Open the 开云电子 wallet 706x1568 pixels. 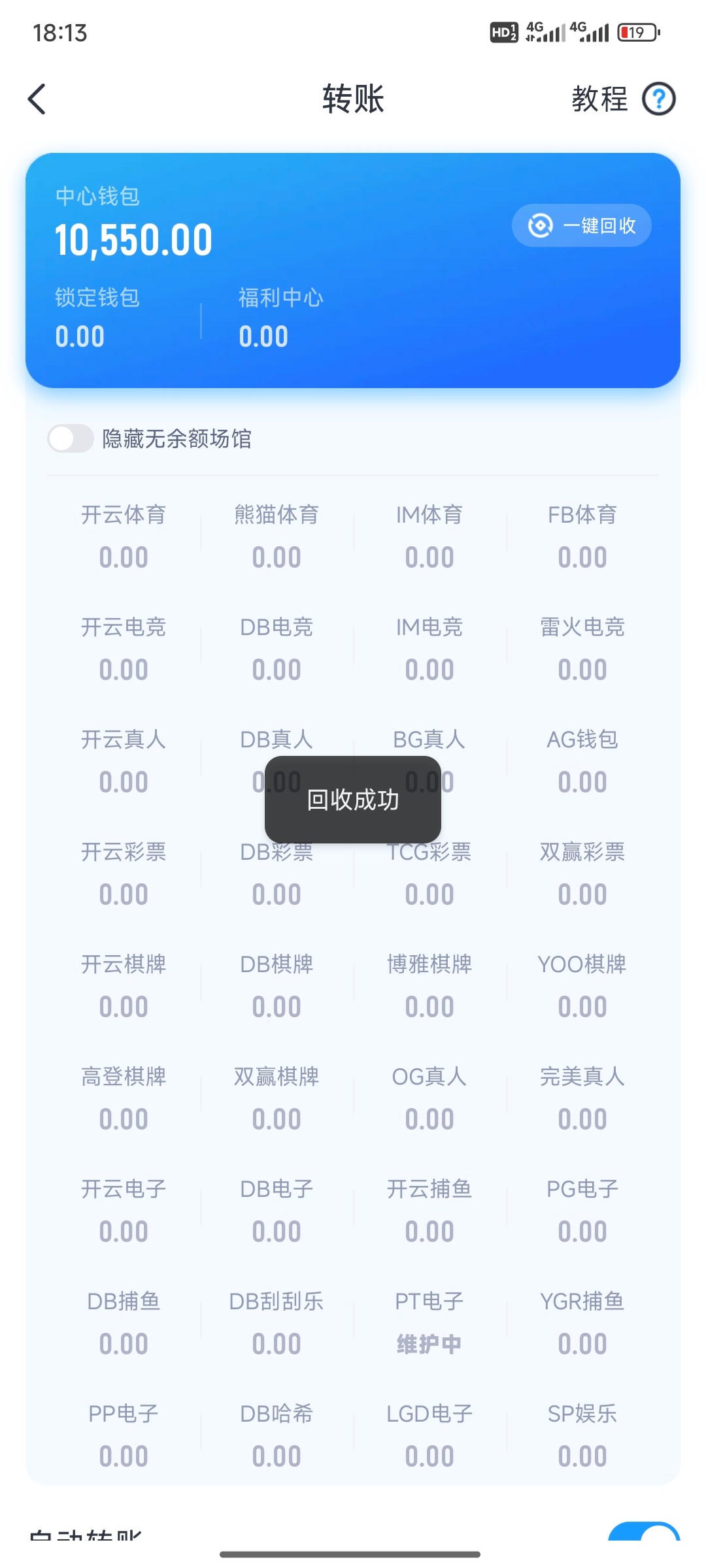[x=124, y=1210]
